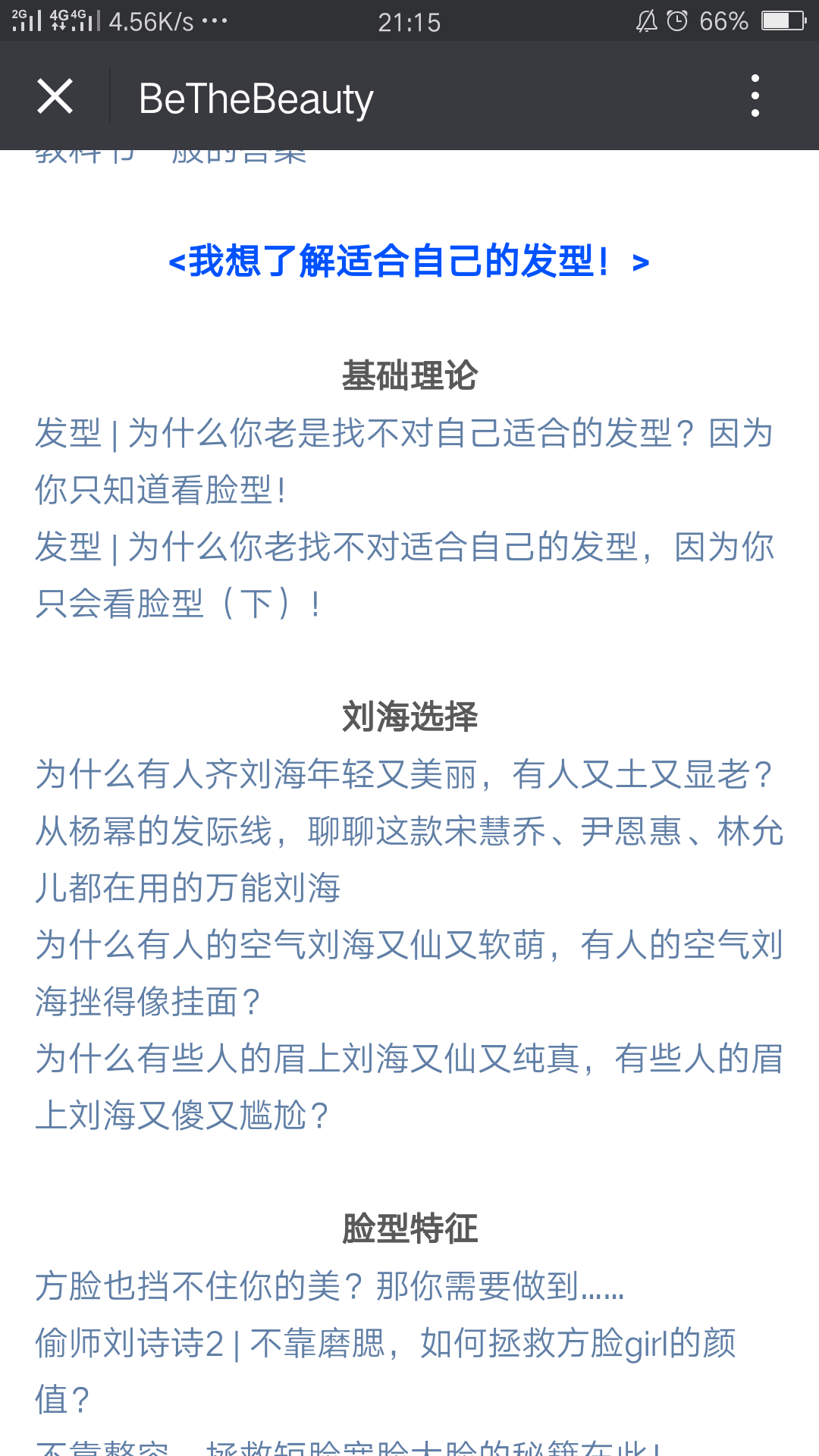The height and width of the screenshot is (1456, 819).
Task: Close the BeTheBeauty web page
Action: pos(55,96)
